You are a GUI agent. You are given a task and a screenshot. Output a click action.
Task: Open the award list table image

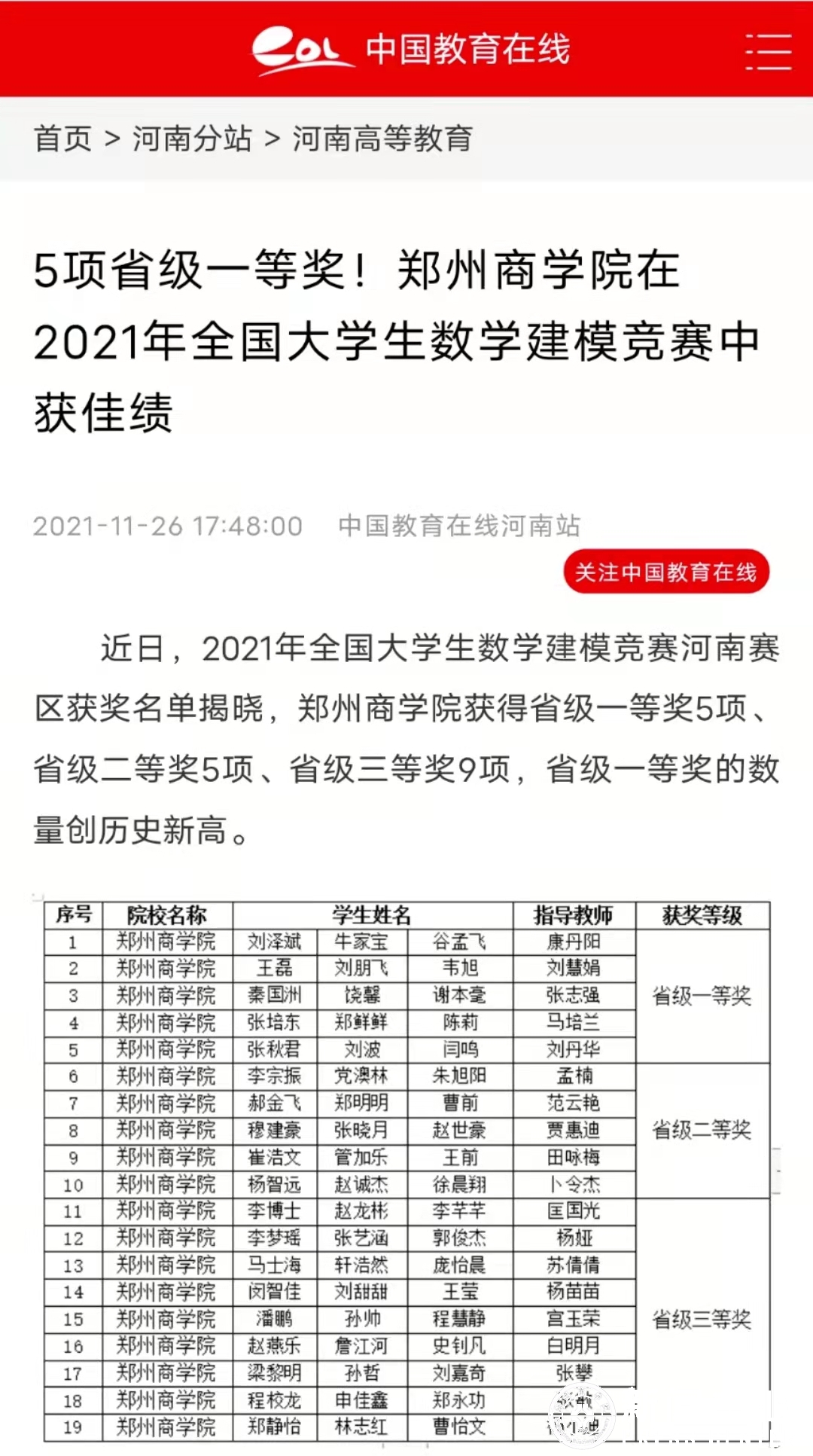tap(407, 1171)
